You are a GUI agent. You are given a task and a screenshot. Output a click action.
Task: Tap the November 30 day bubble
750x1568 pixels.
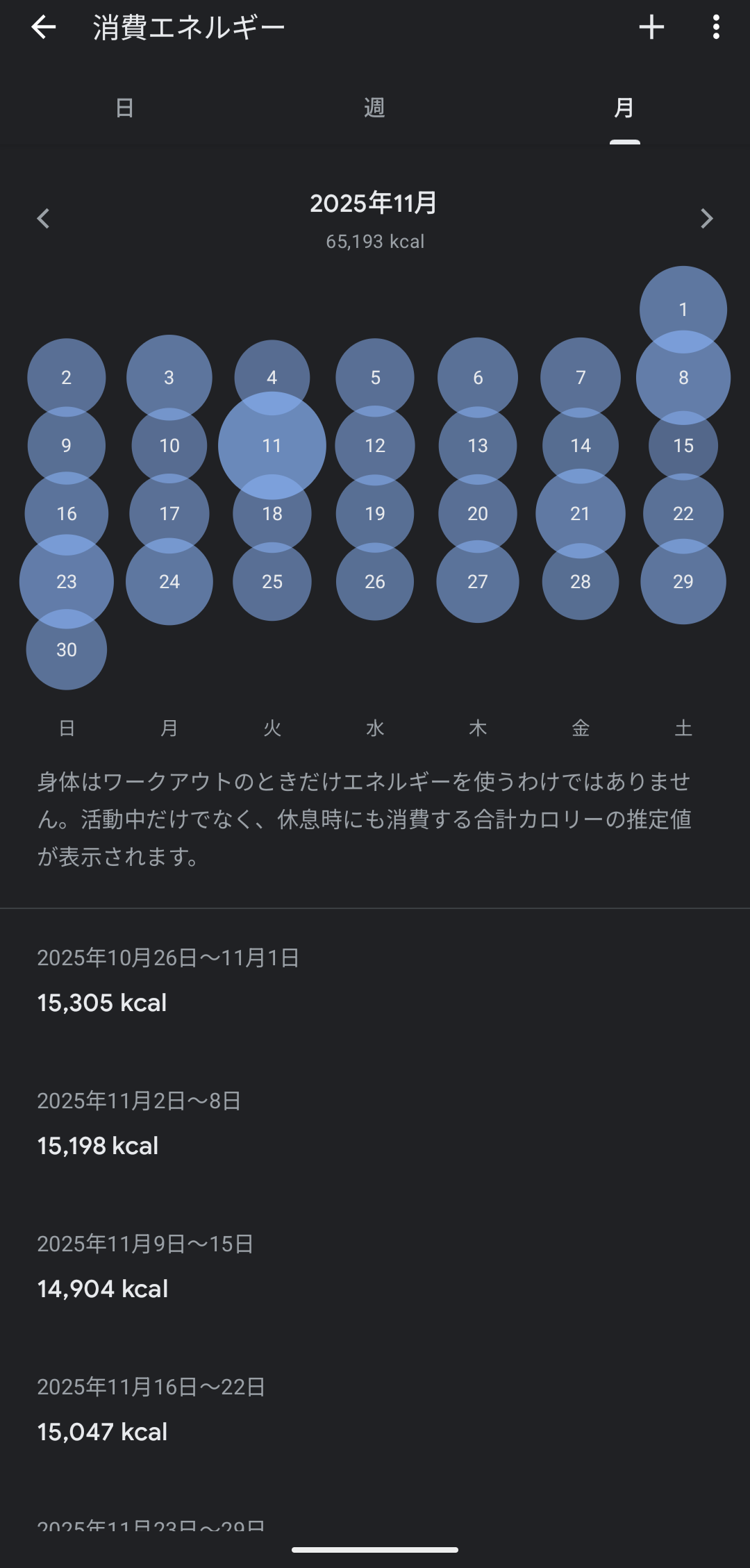66,651
